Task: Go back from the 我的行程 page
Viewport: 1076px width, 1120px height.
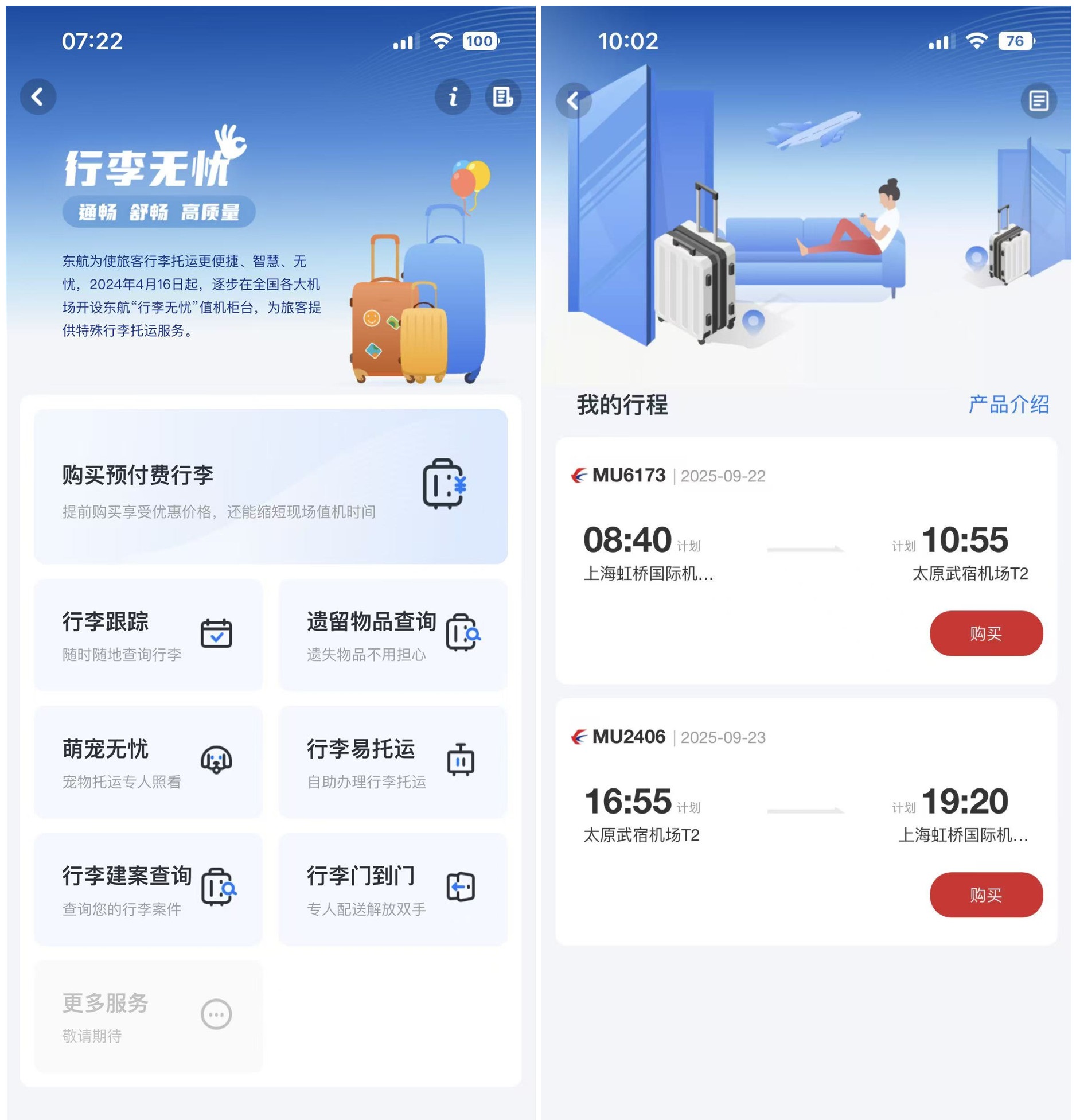Action: pyautogui.click(x=574, y=101)
